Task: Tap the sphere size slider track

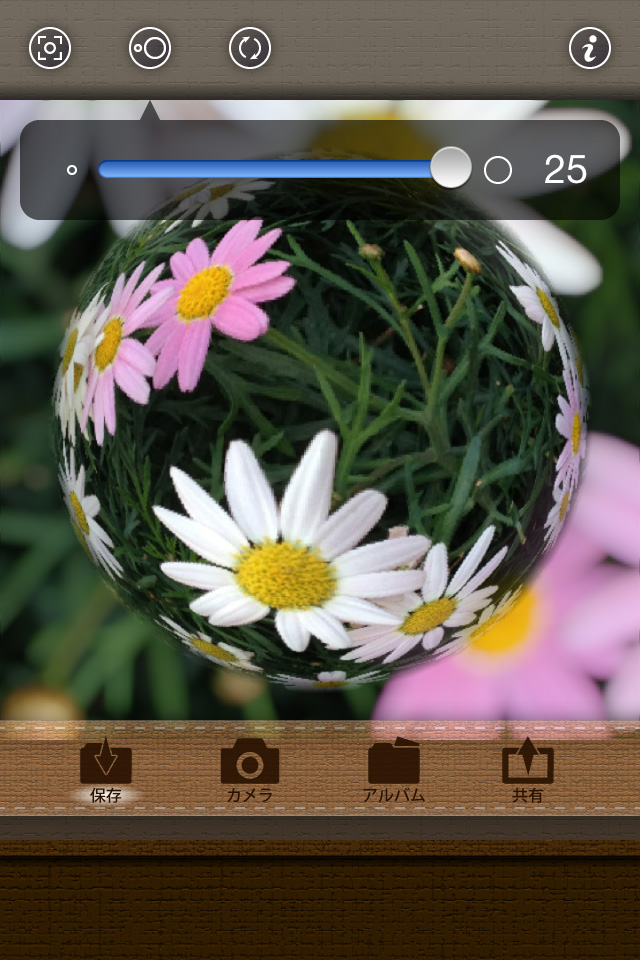Action: point(270,170)
